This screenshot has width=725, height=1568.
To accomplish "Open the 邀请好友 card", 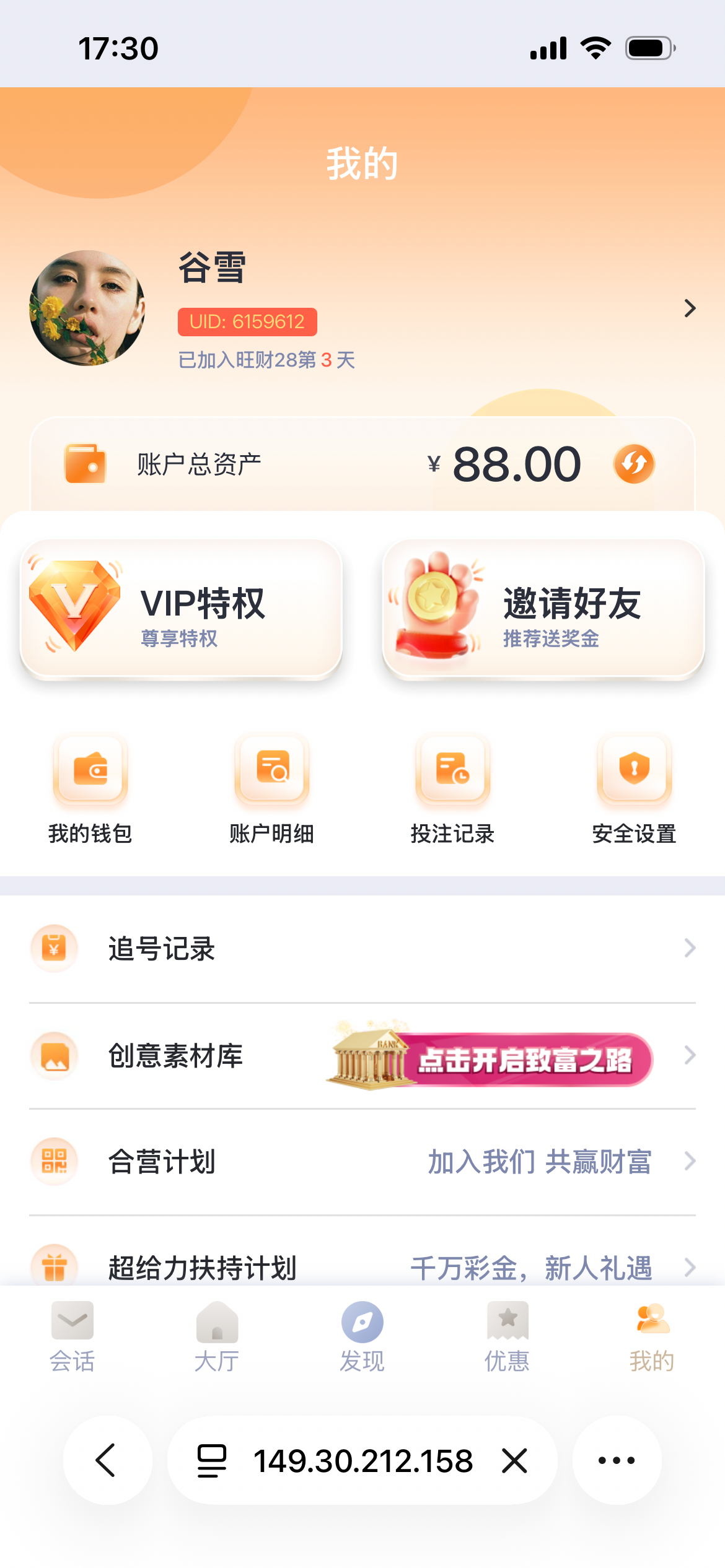I will point(543,609).
